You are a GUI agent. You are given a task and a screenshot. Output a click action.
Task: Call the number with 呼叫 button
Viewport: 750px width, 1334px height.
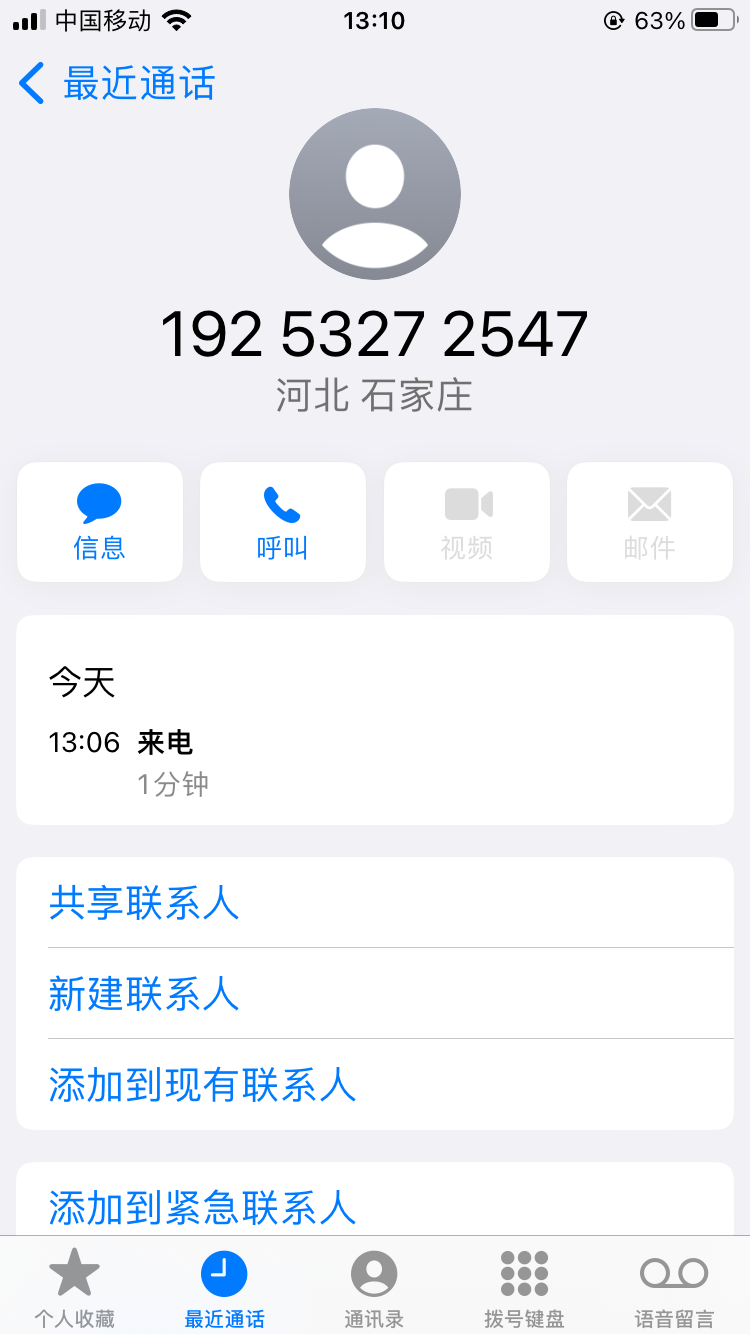coord(283,522)
